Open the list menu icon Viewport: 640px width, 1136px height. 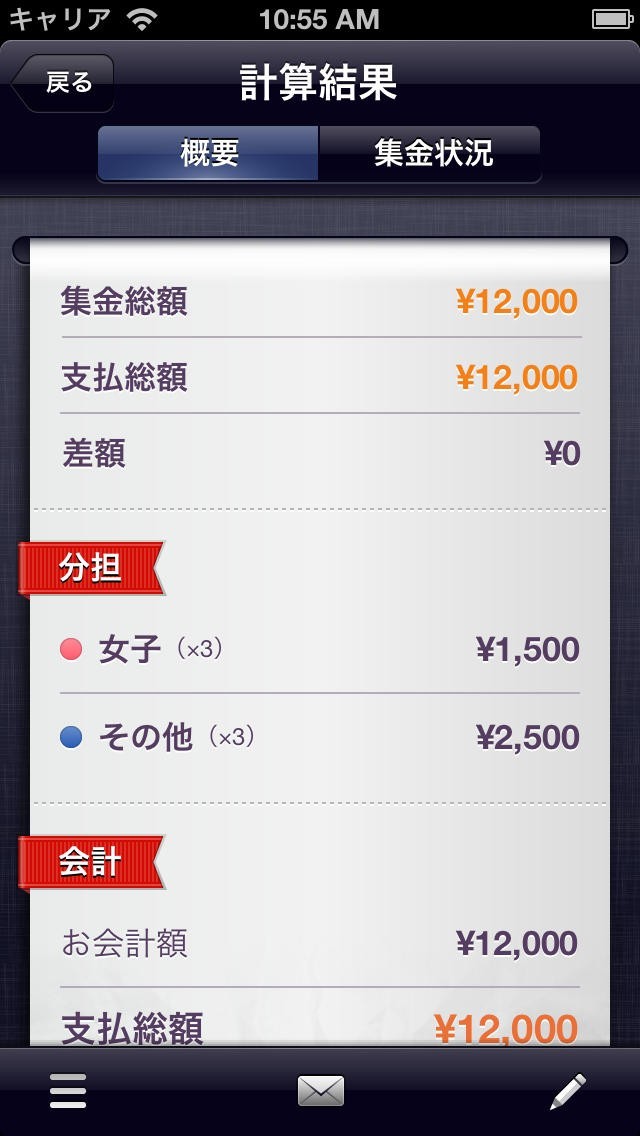tap(68, 1091)
